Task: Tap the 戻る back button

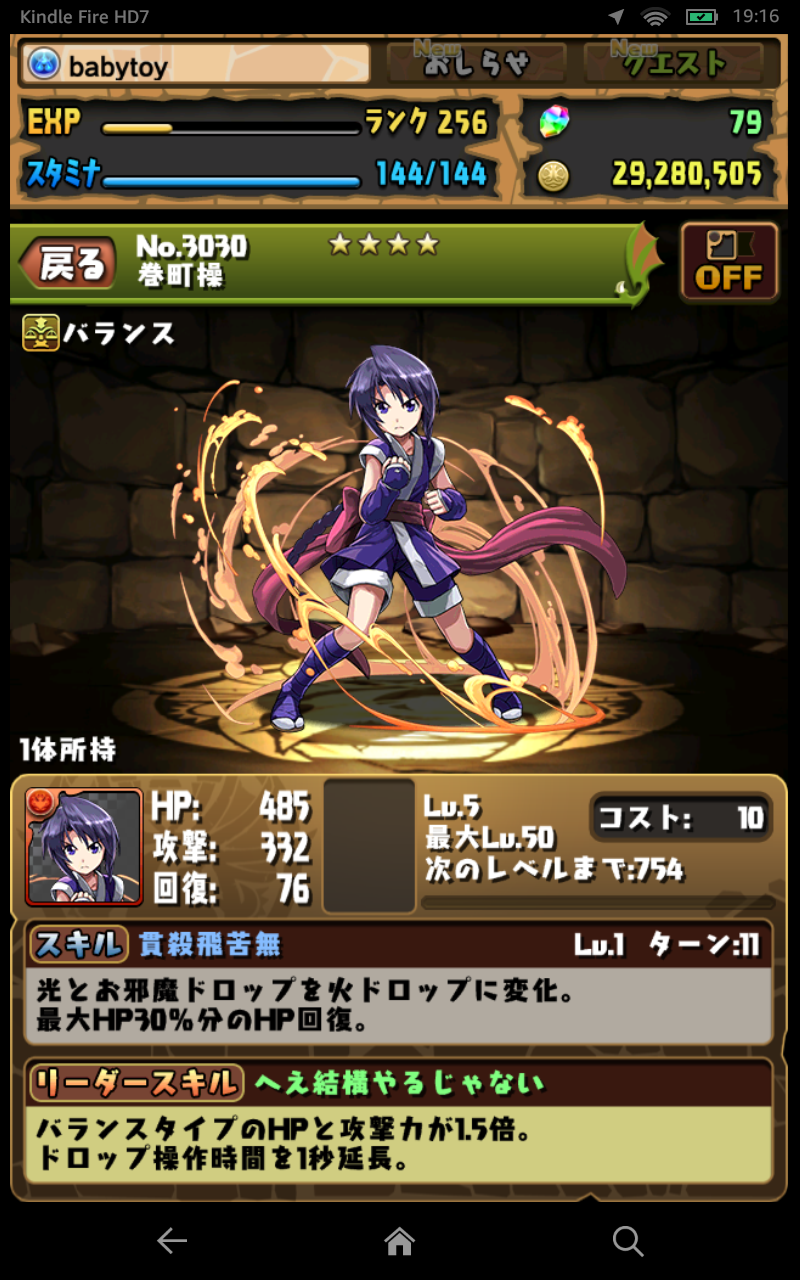Action: point(72,264)
